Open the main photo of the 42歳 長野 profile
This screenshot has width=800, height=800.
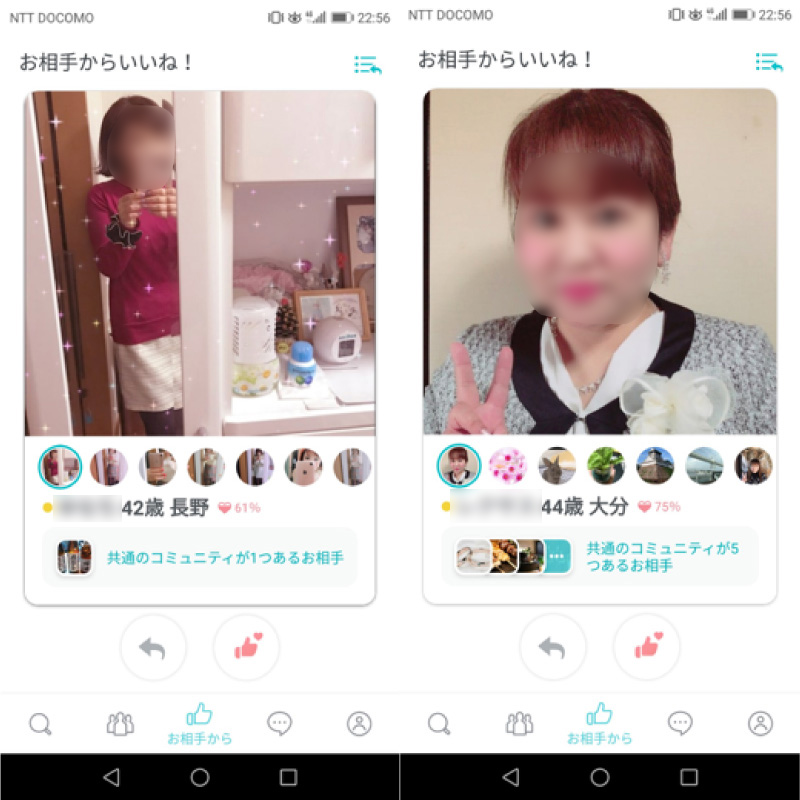click(200, 262)
